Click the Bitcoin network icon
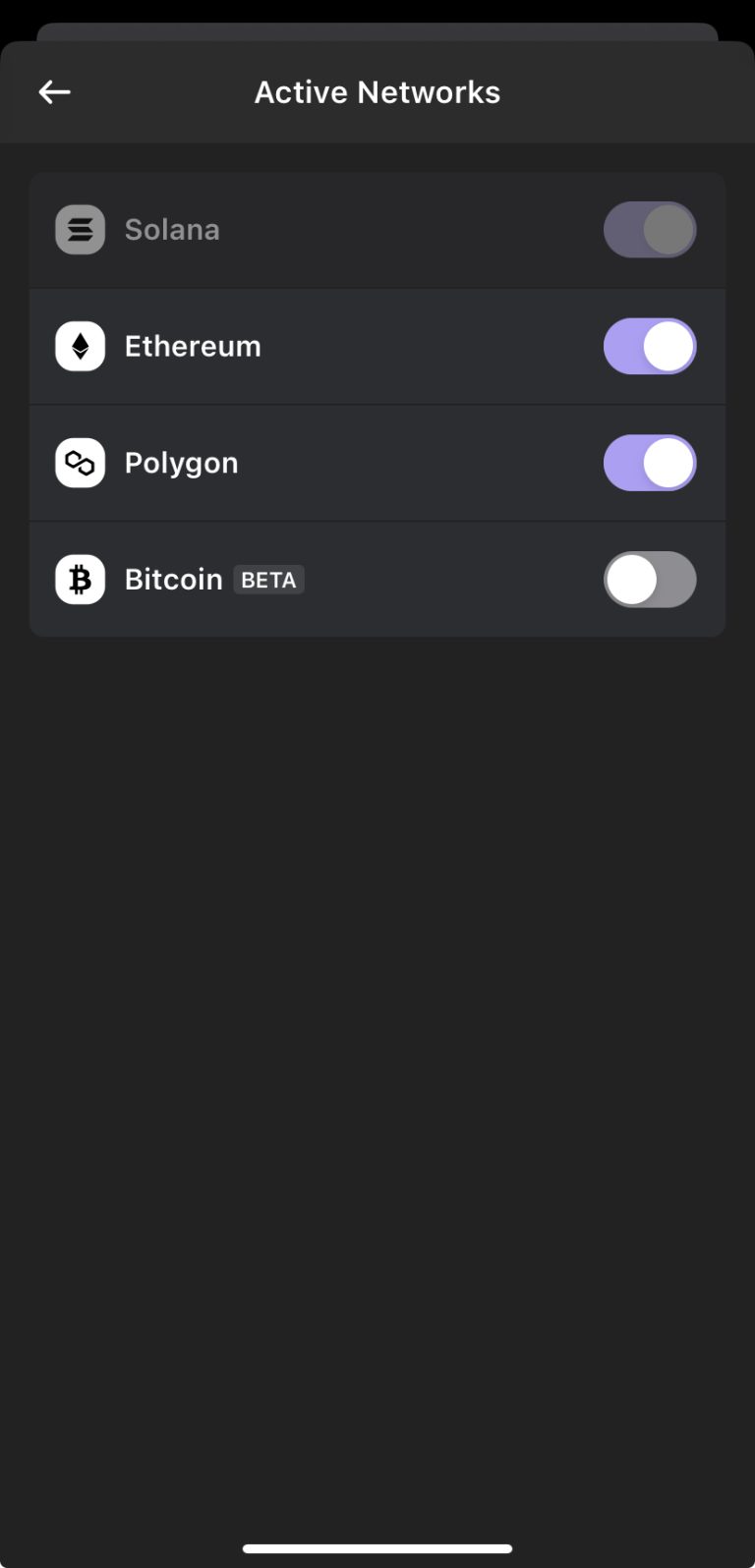Screen dimensions: 755x1568 click(80, 580)
